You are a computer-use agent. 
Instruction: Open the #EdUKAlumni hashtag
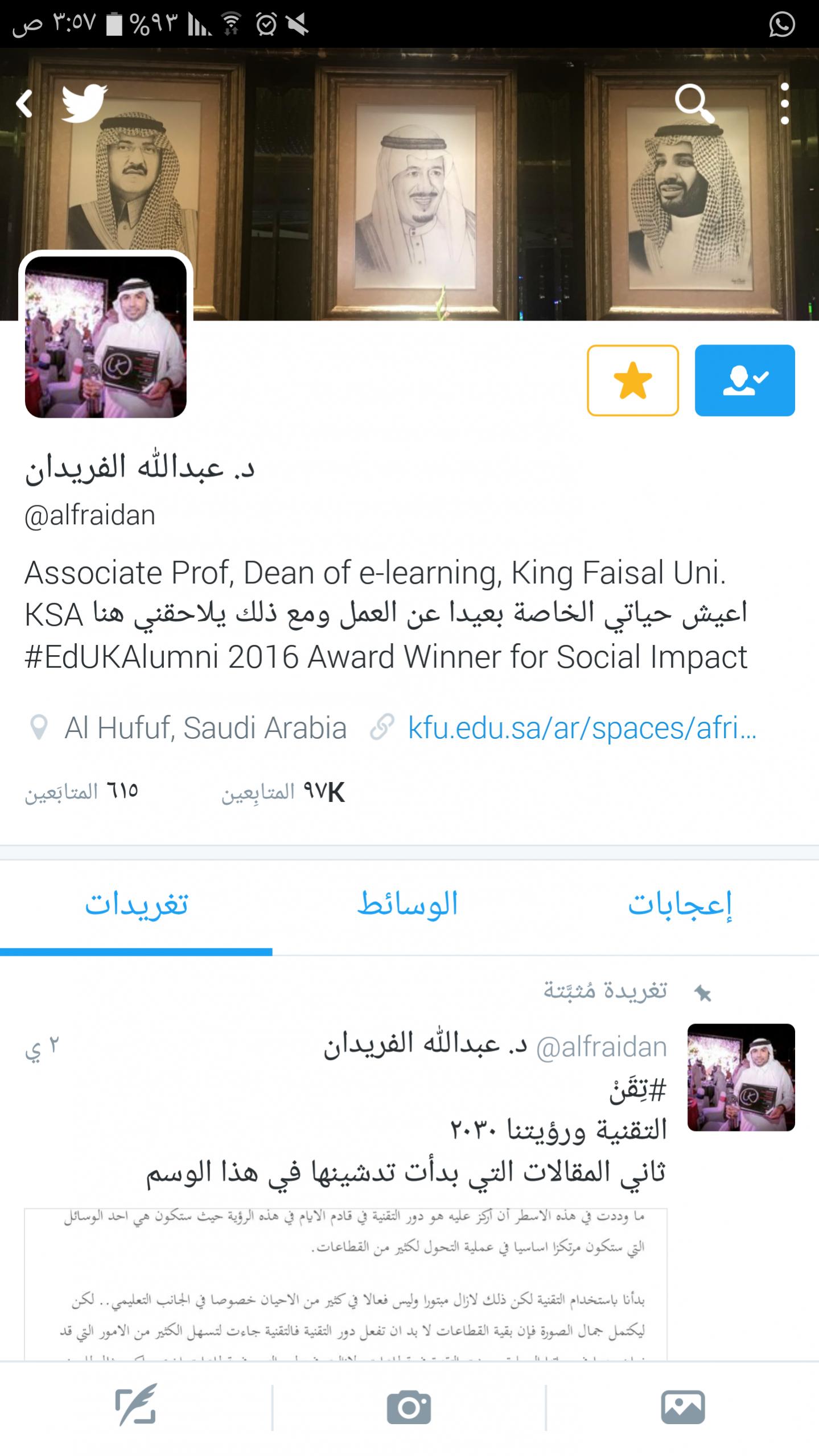click(x=122, y=657)
